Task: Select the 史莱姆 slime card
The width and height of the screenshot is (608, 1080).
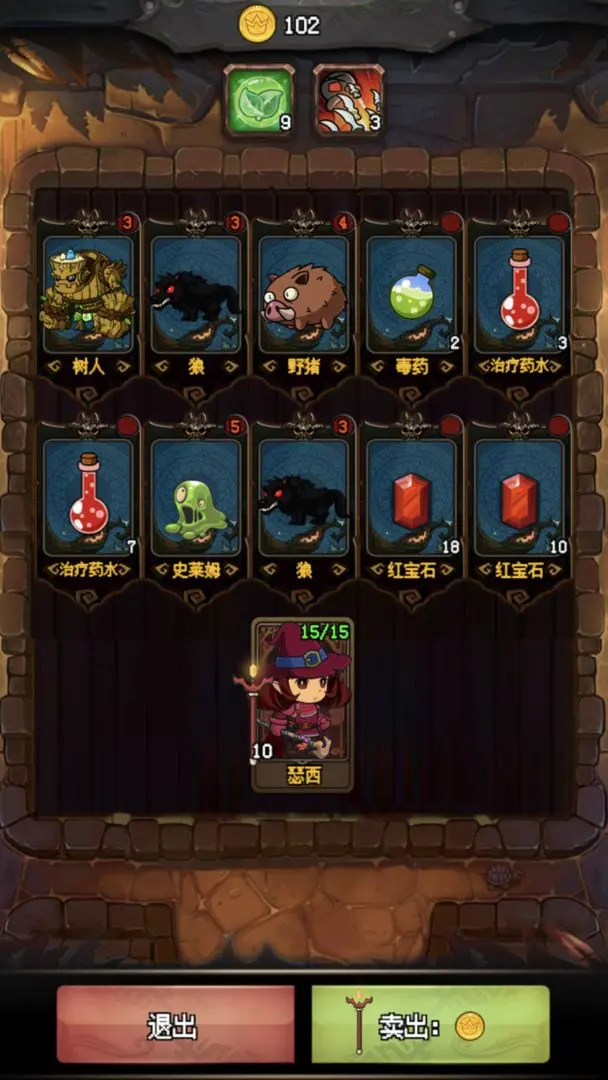Action: coord(195,498)
